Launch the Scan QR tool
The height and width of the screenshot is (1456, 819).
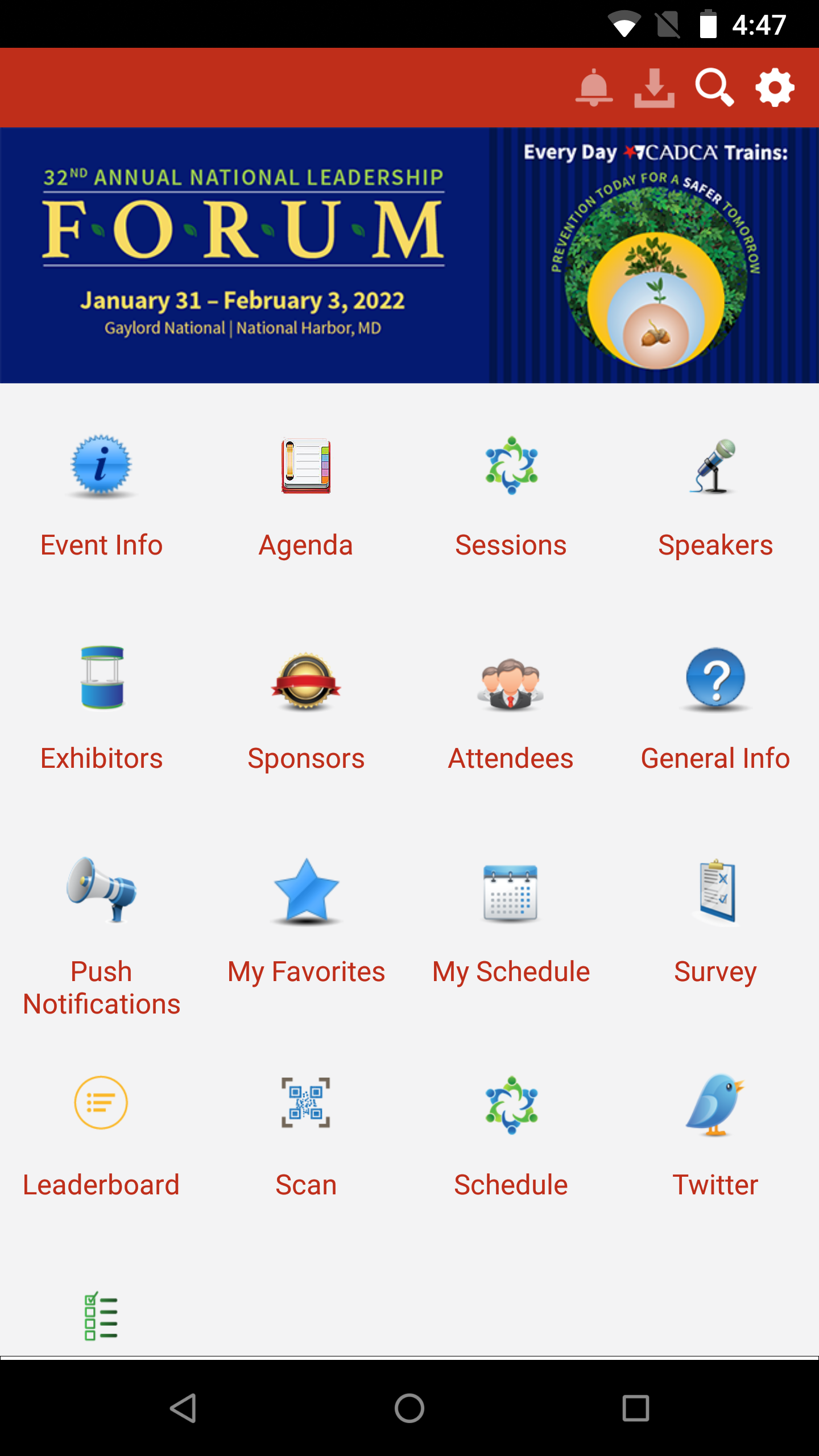pyautogui.click(x=306, y=1135)
